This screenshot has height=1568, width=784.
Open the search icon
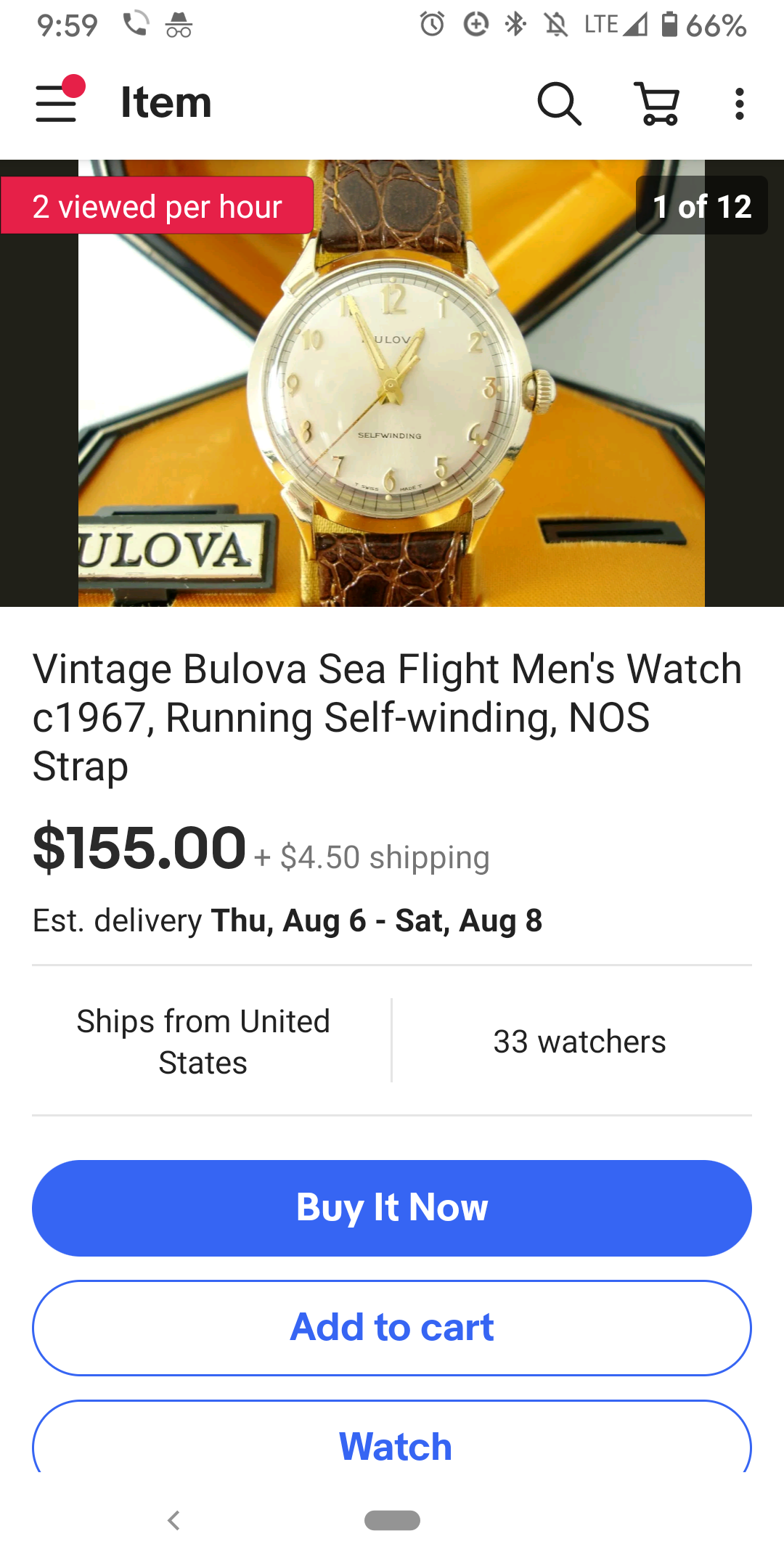[559, 104]
